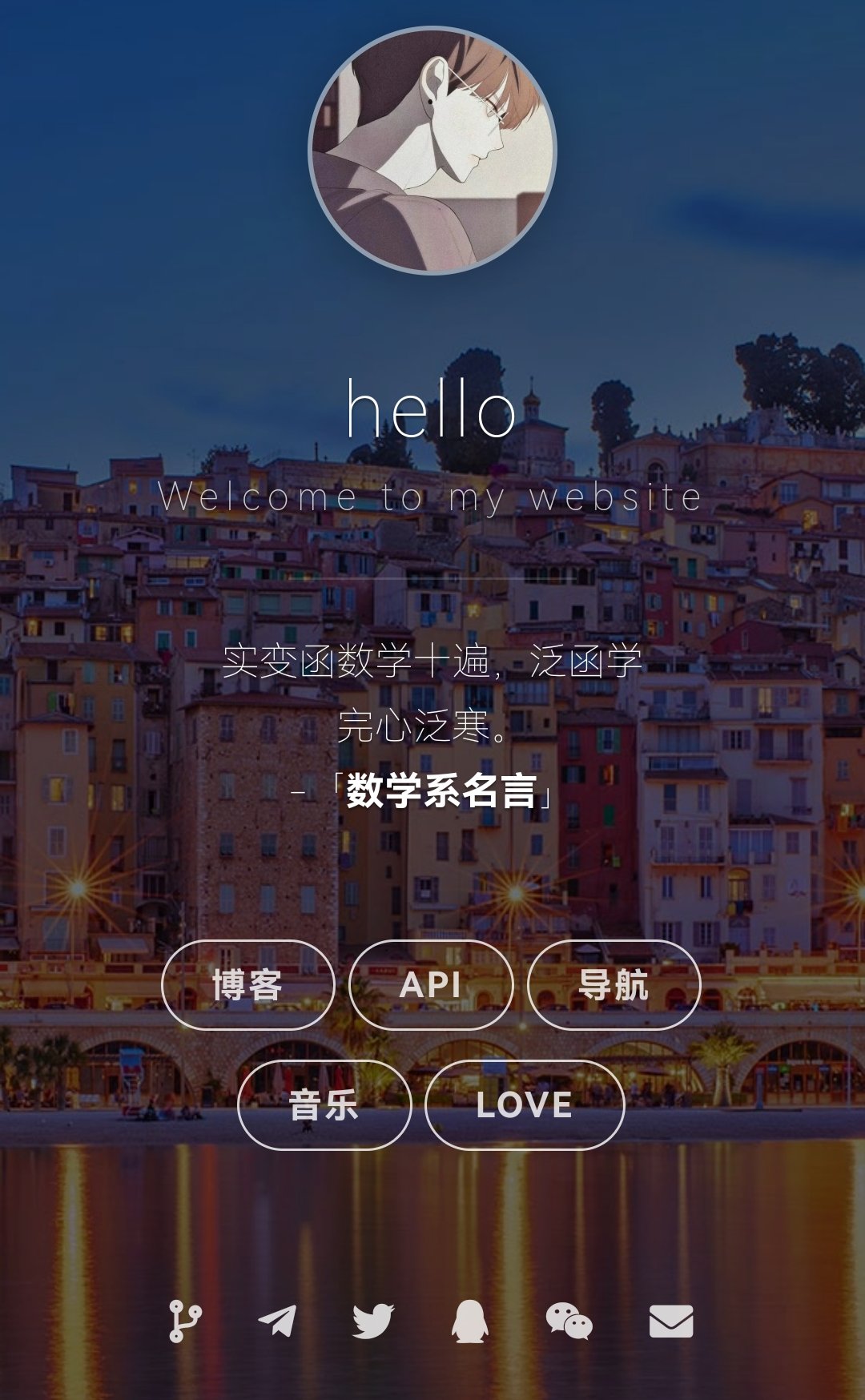The width and height of the screenshot is (865, 1400).
Task: Click the 音乐 music button
Action: 323,1105
